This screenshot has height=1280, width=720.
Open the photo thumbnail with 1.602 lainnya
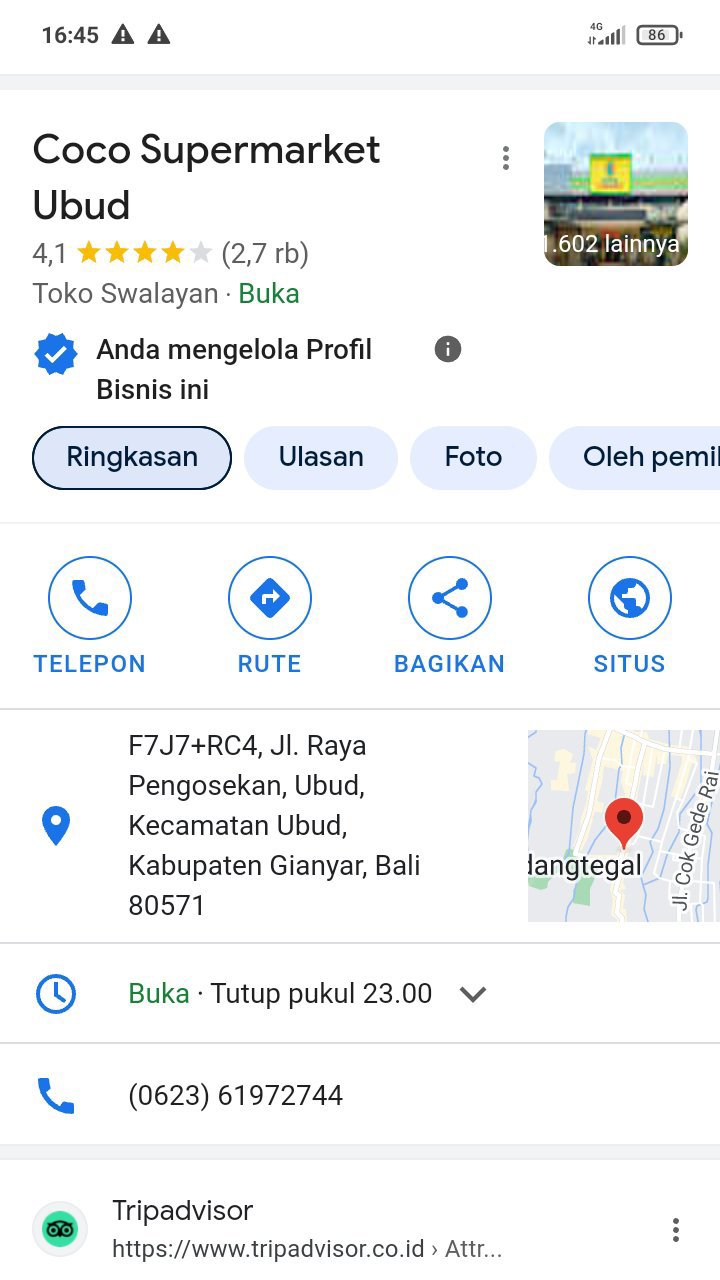tap(615, 194)
